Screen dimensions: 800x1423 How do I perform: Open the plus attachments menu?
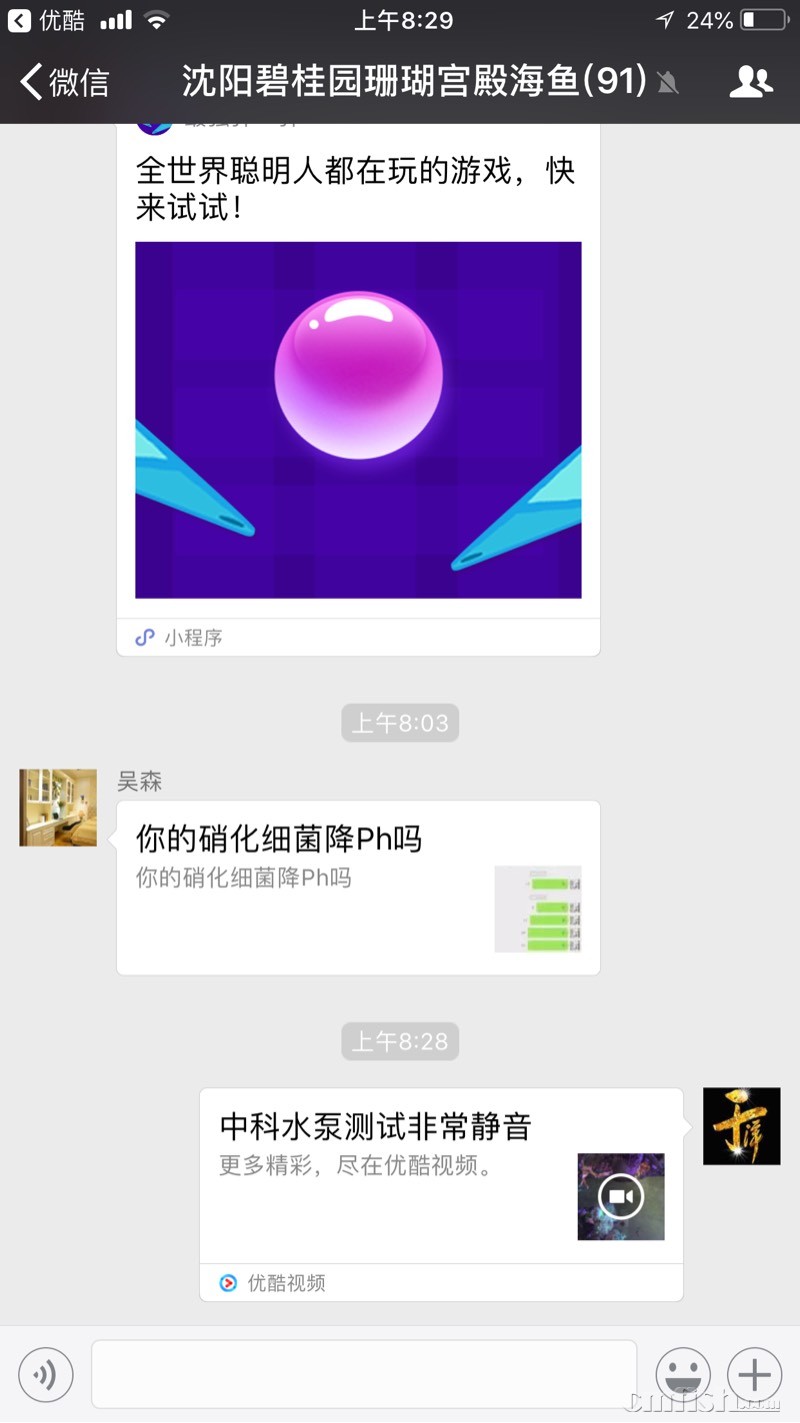(x=754, y=1374)
